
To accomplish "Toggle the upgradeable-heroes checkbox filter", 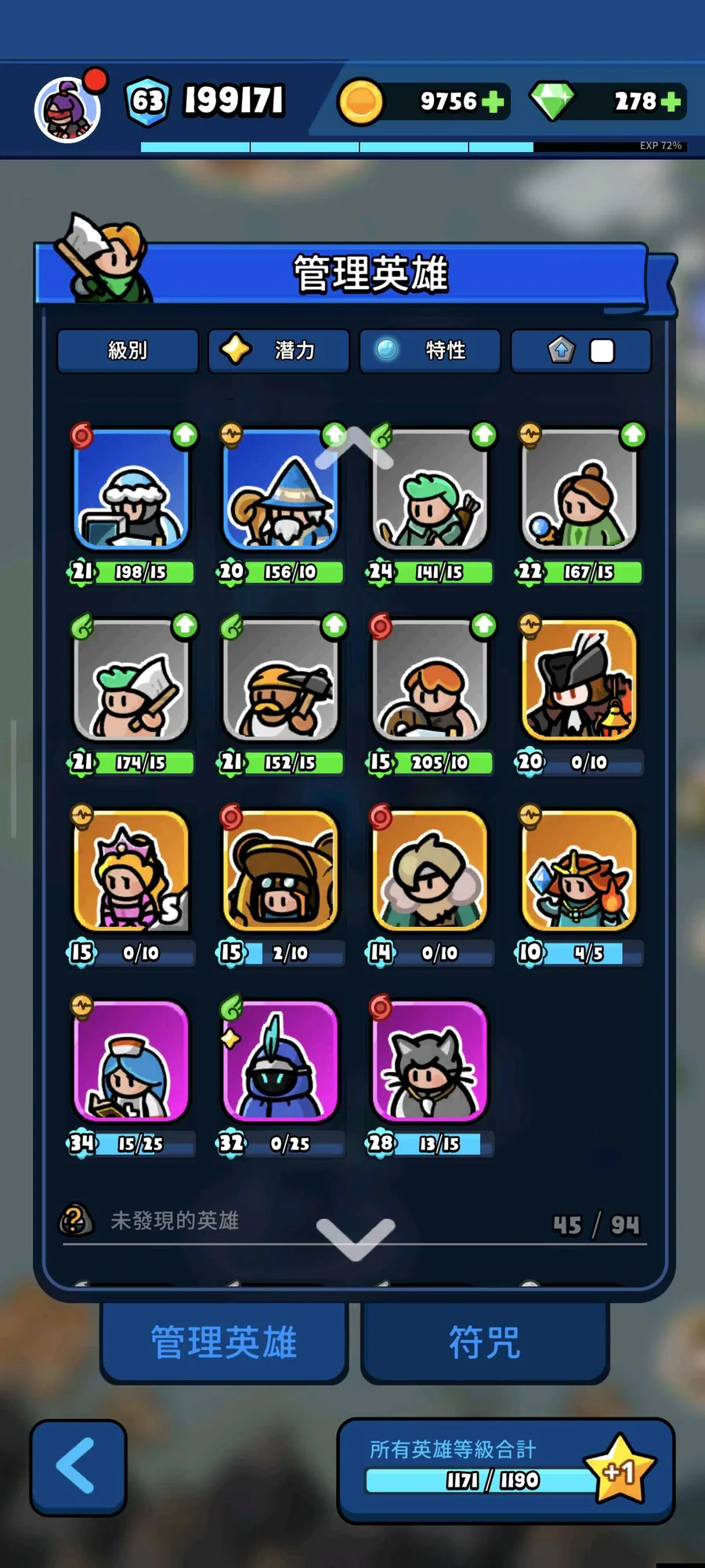I will (x=601, y=351).
